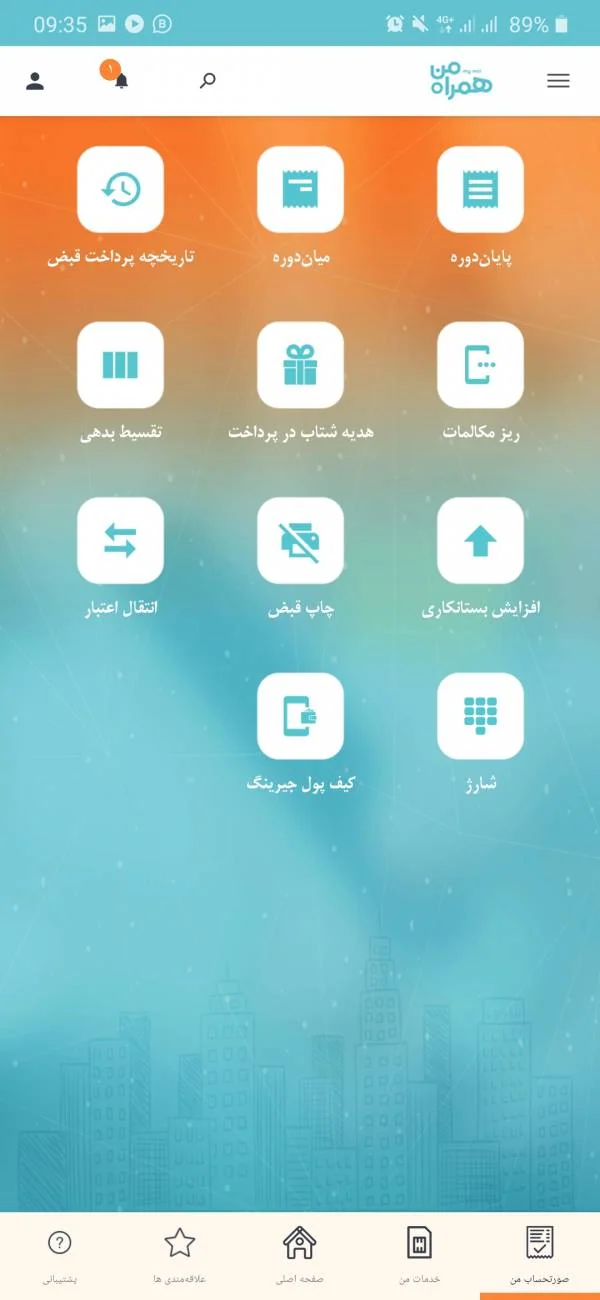View تاریخچه پرداخت قبض history

coord(120,190)
